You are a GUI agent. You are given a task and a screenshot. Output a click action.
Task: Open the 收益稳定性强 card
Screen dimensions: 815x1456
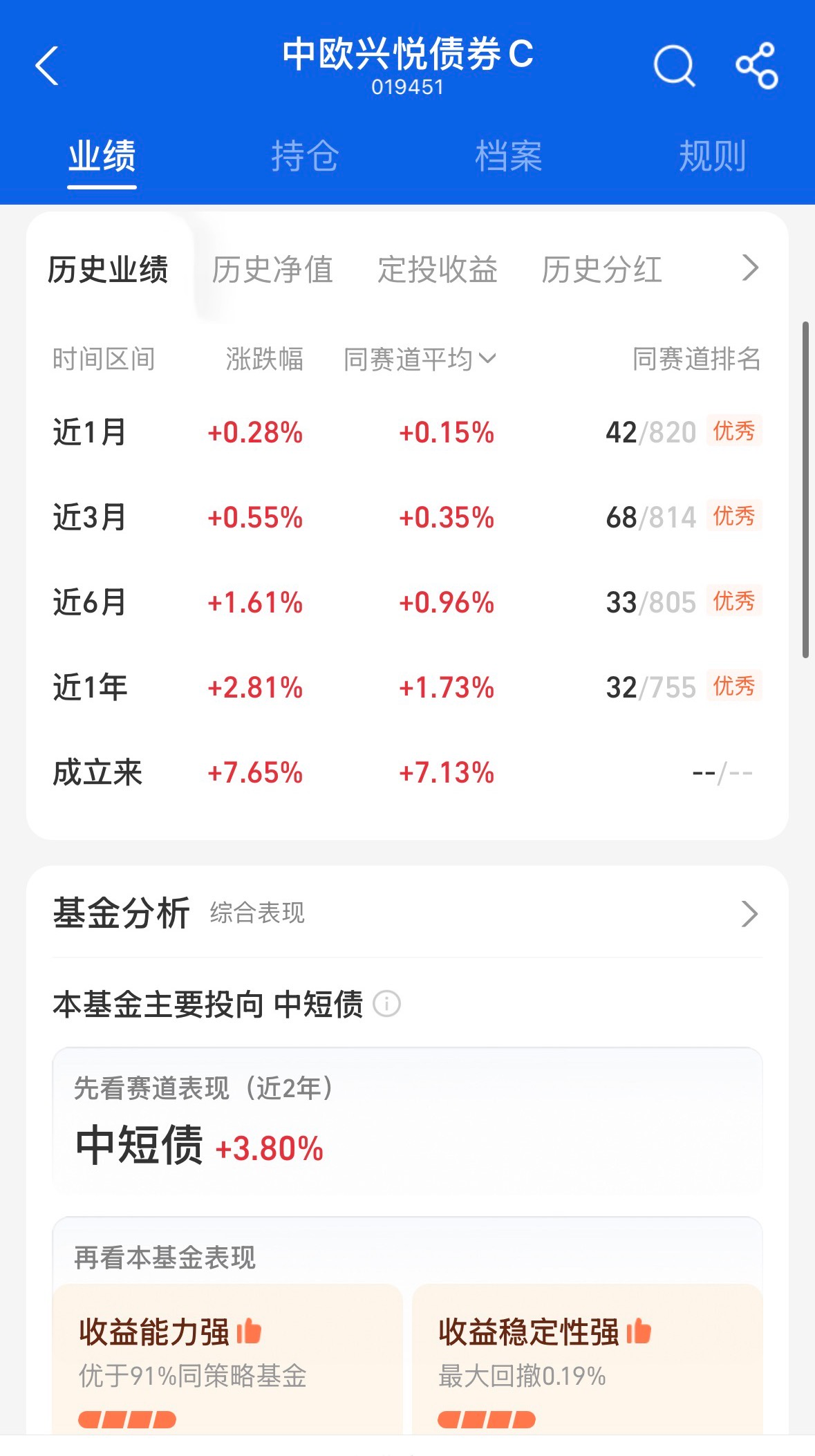588,1358
